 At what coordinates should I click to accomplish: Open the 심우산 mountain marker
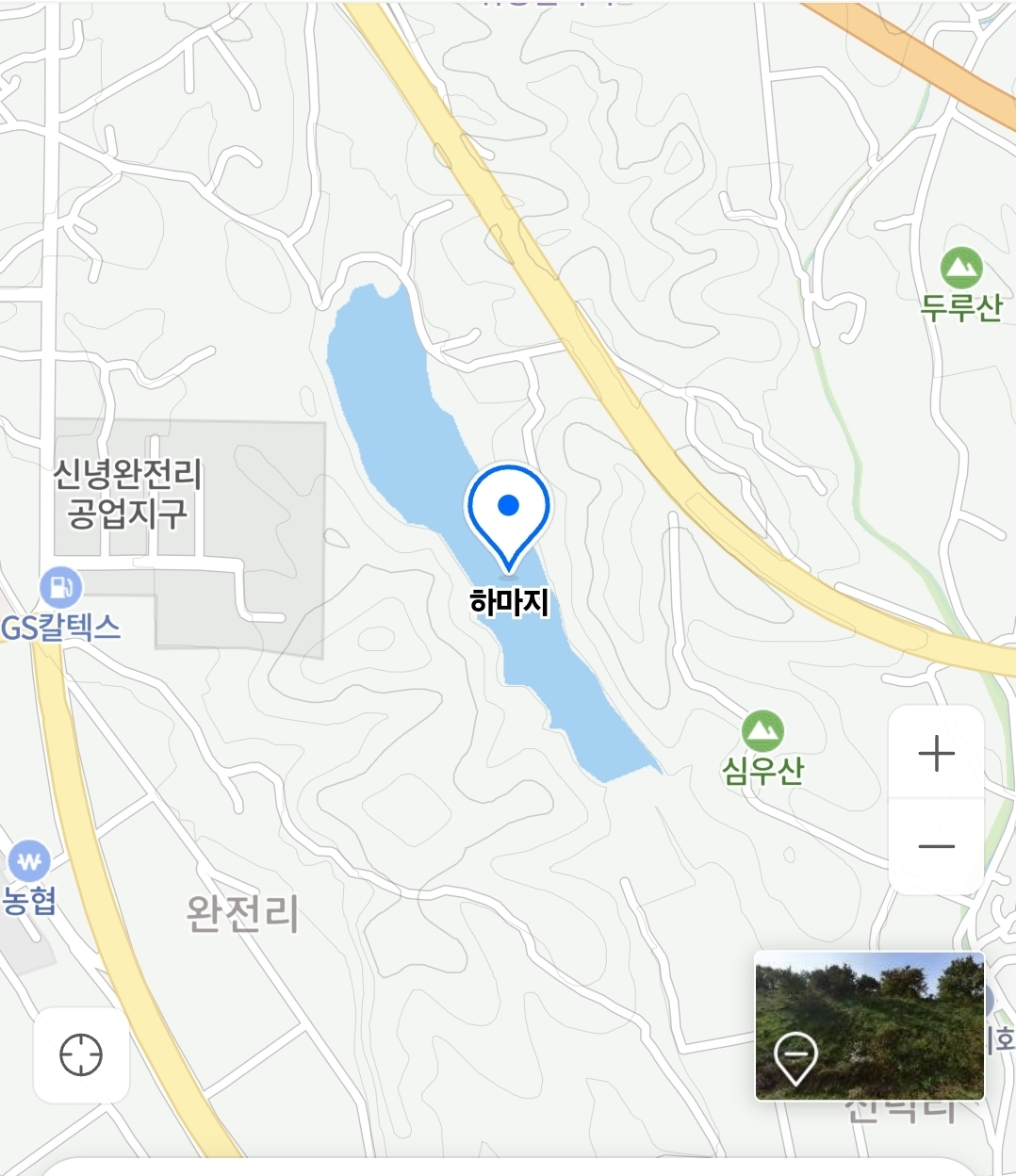pyautogui.click(x=762, y=731)
